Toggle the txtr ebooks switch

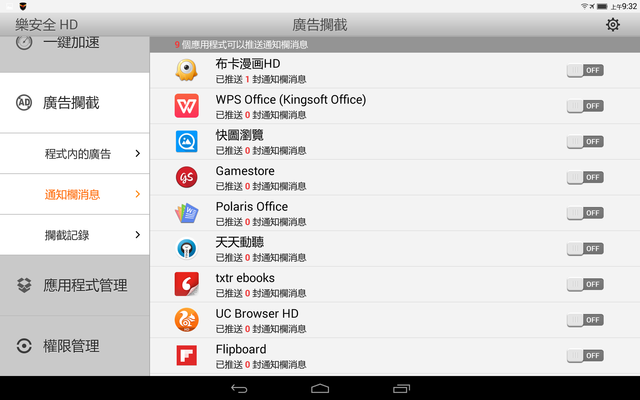click(x=585, y=284)
